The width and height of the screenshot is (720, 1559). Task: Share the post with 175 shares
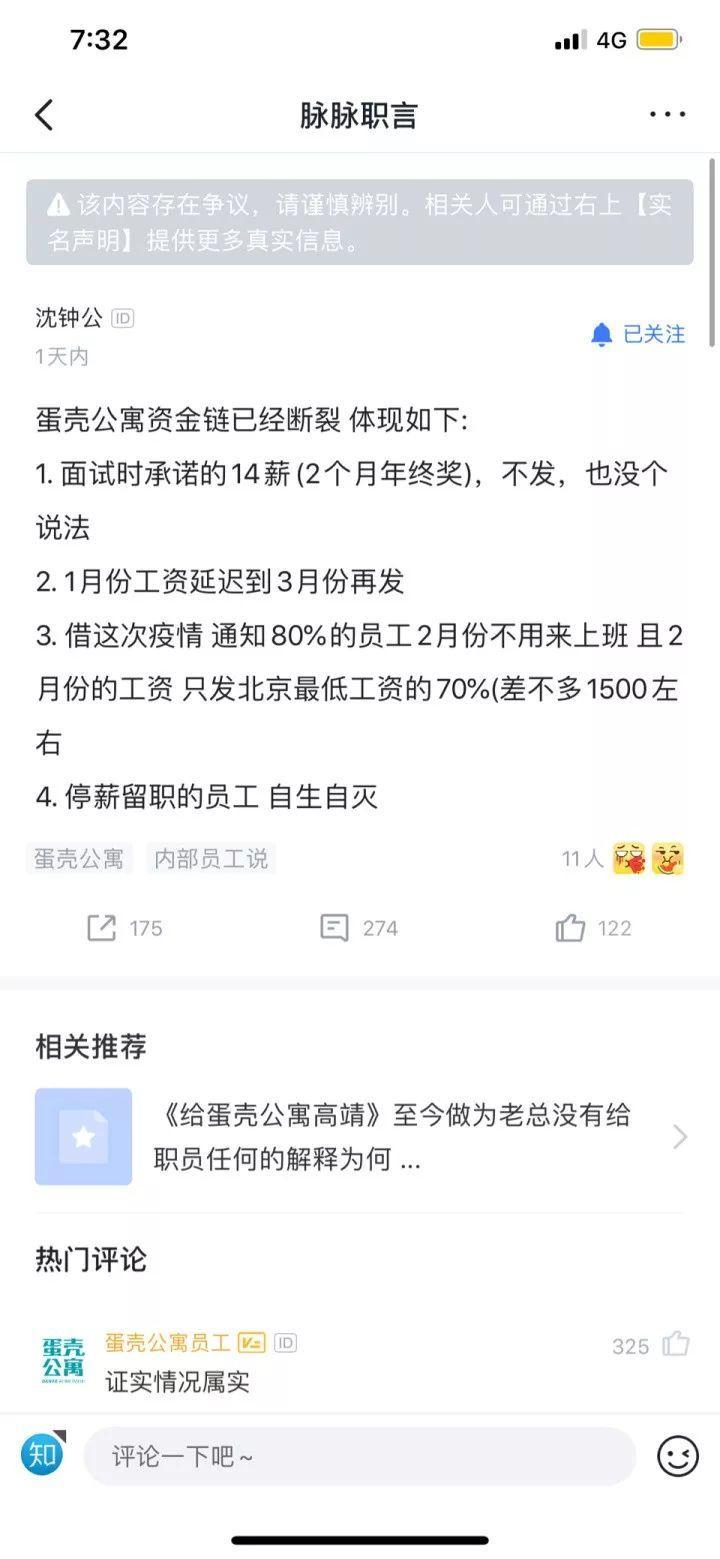tap(124, 928)
